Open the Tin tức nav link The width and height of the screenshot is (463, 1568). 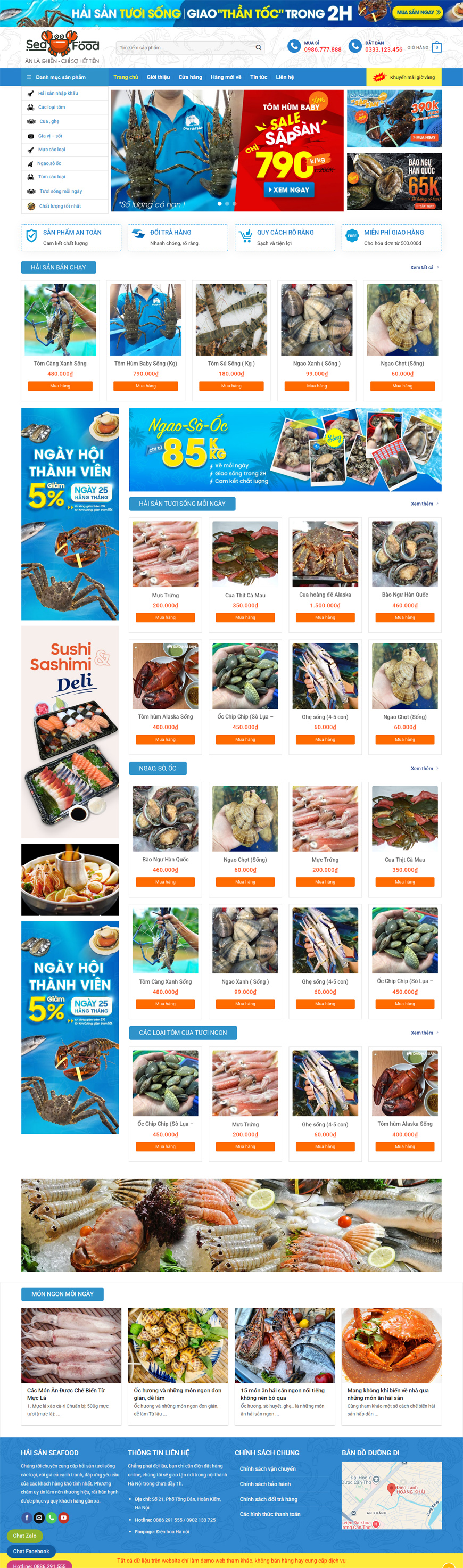(x=259, y=77)
